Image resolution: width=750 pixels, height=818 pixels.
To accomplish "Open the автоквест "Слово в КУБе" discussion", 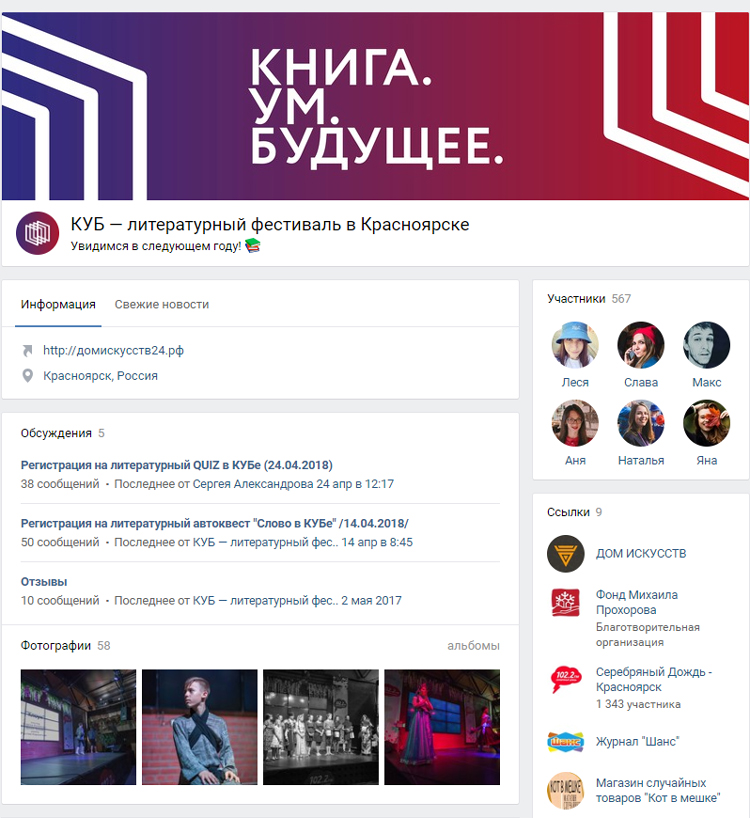I will coord(214,523).
